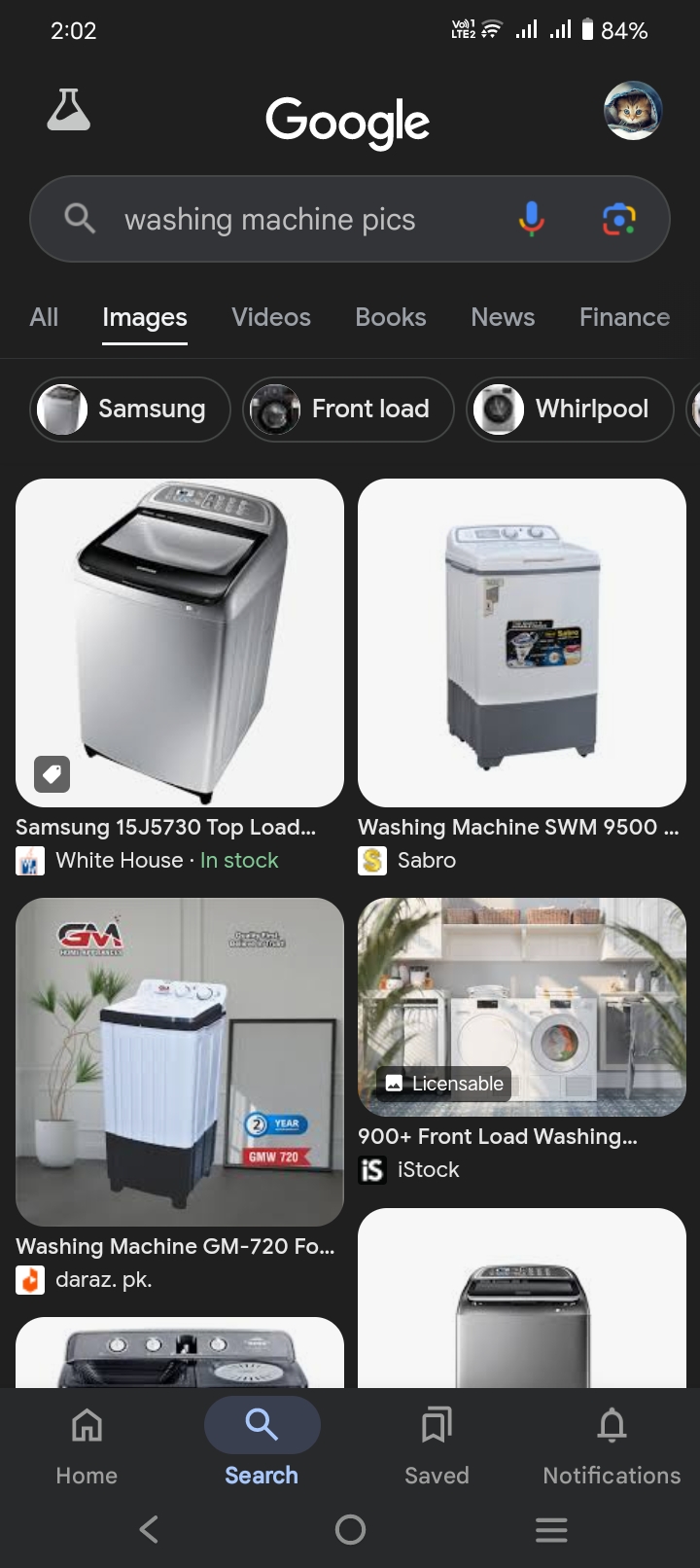
Task: Switch to the Books tab
Action: point(391,318)
